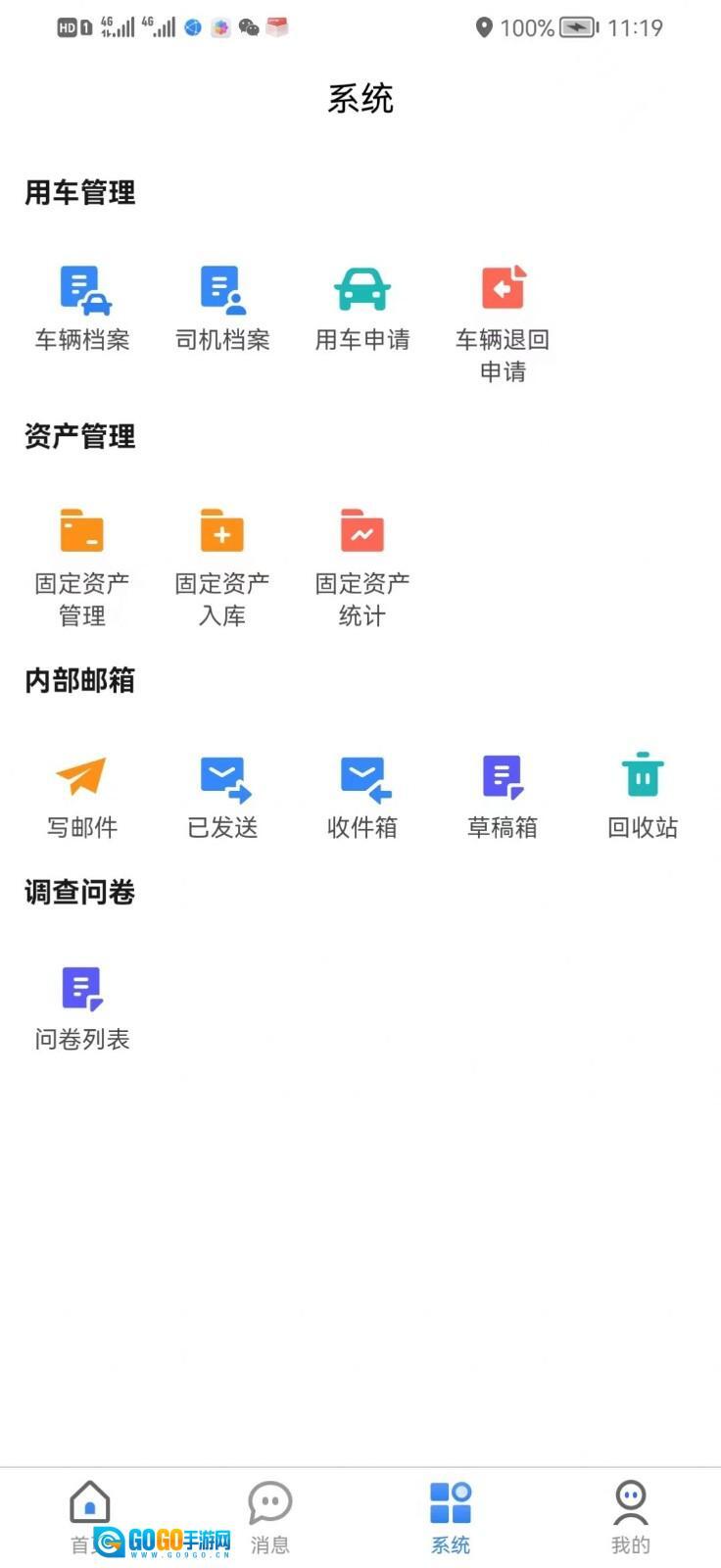Open the 用车申请 car request icon

pos(361,289)
